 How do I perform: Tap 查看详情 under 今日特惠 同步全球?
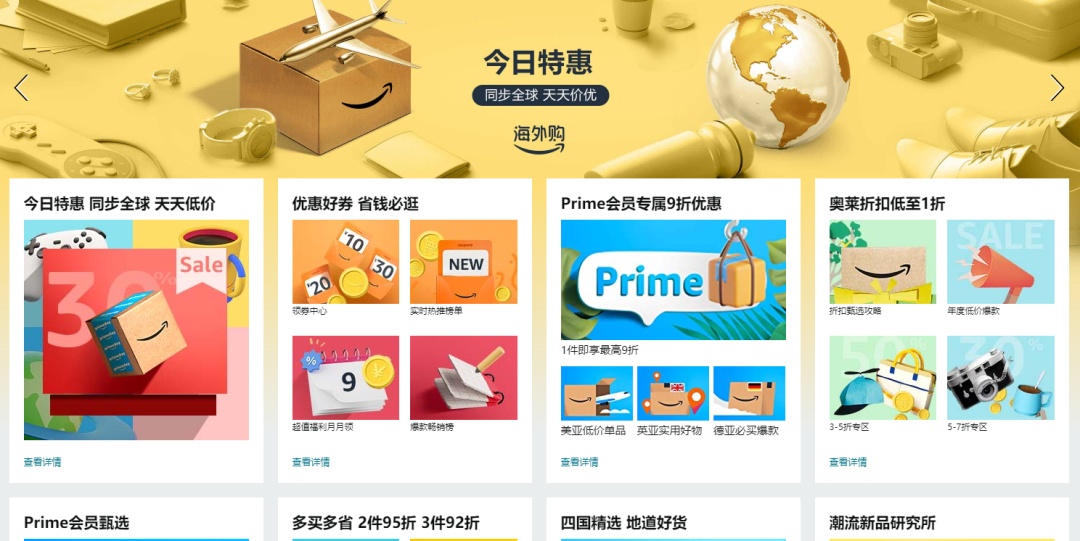click(43, 462)
